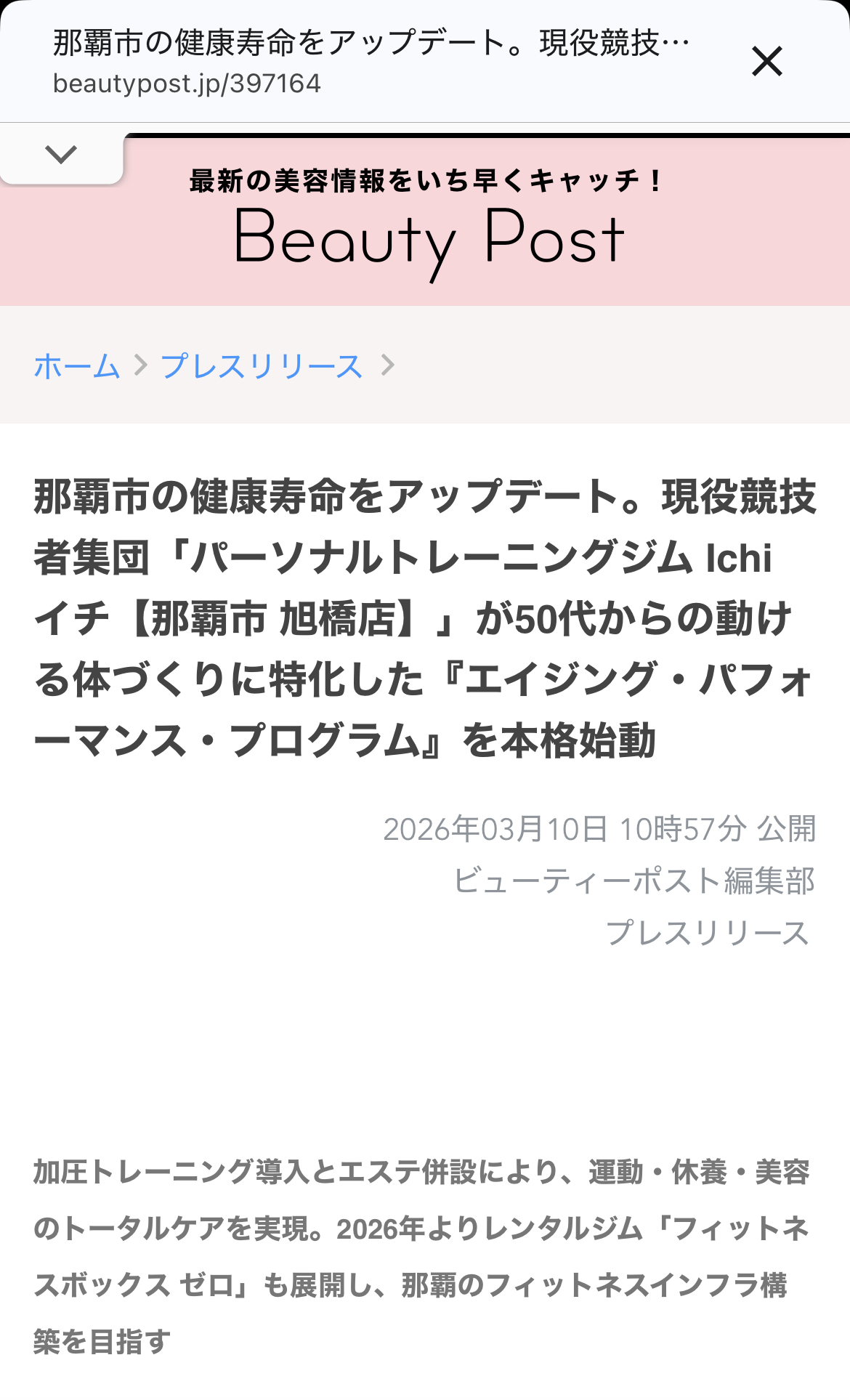Open the blue プレスリリース breadcrumb link

tap(262, 365)
